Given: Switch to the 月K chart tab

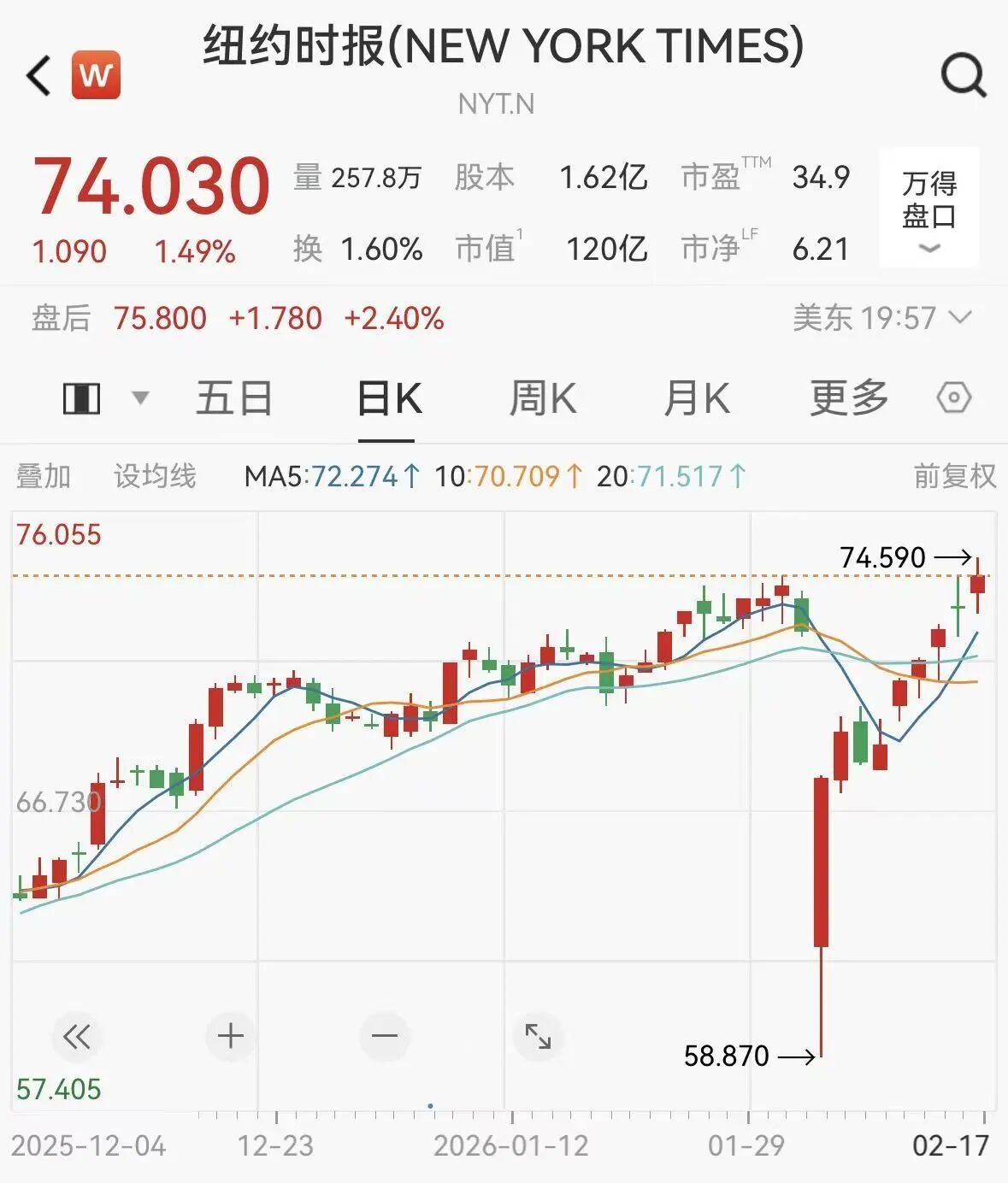Looking at the screenshot, I should pyautogui.click(x=696, y=398).
